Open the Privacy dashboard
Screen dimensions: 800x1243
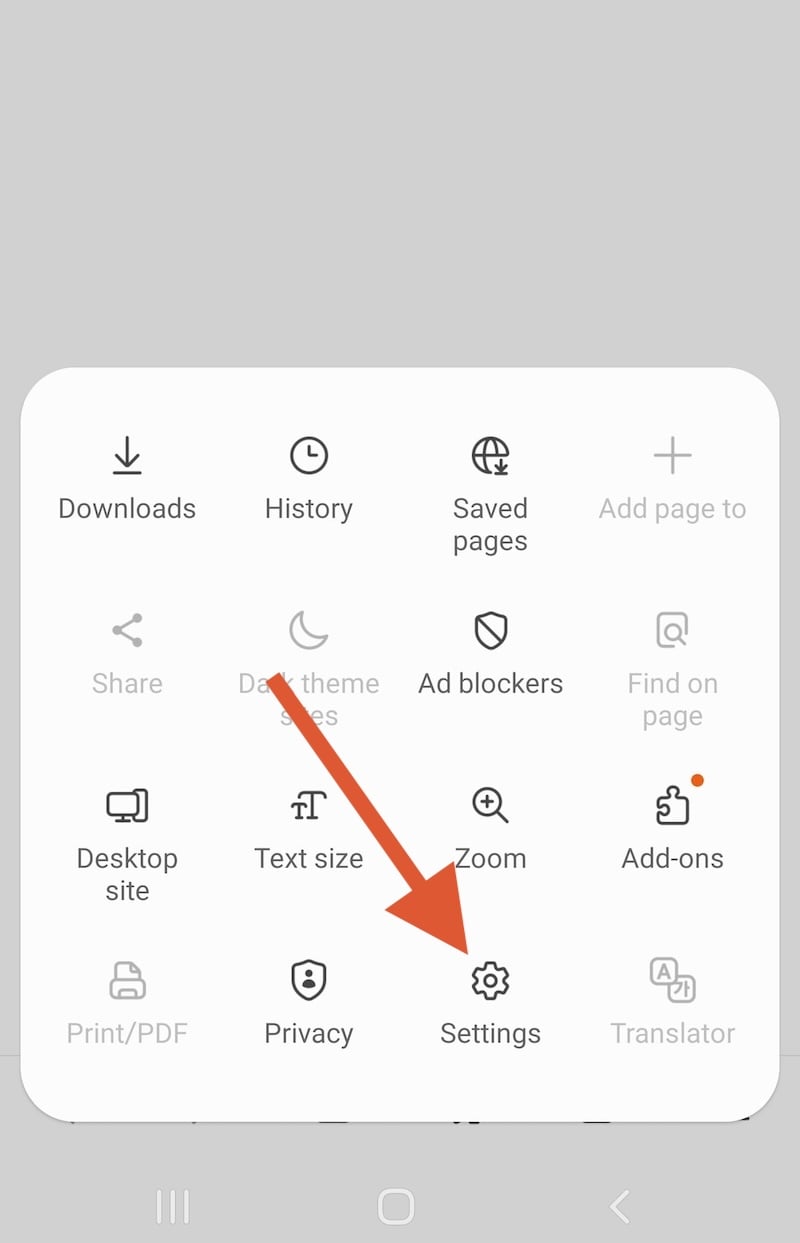click(x=309, y=1003)
